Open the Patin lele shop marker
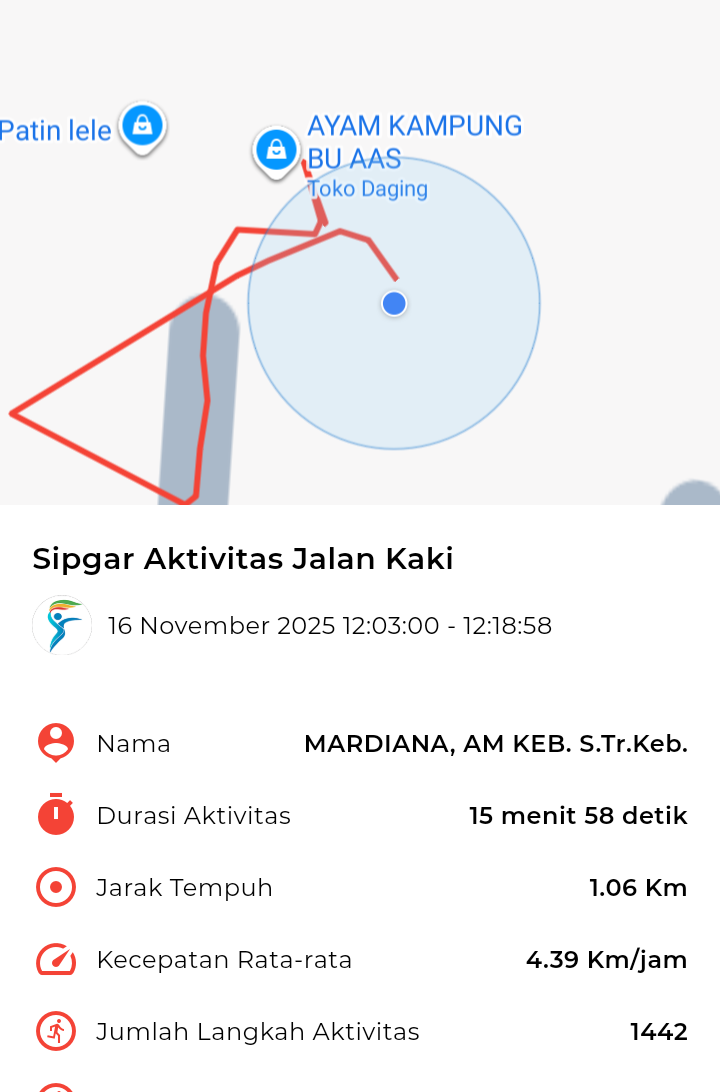720x1092 pixels. click(142, 127)
